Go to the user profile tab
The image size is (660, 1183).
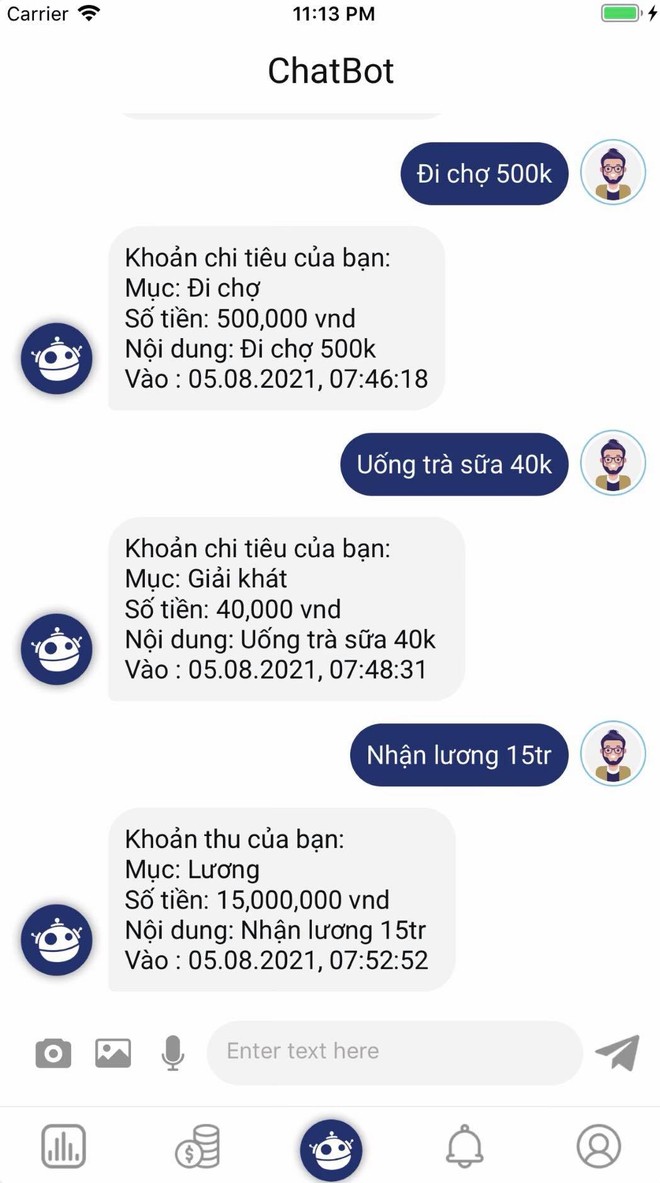(x=598, y=1146)
